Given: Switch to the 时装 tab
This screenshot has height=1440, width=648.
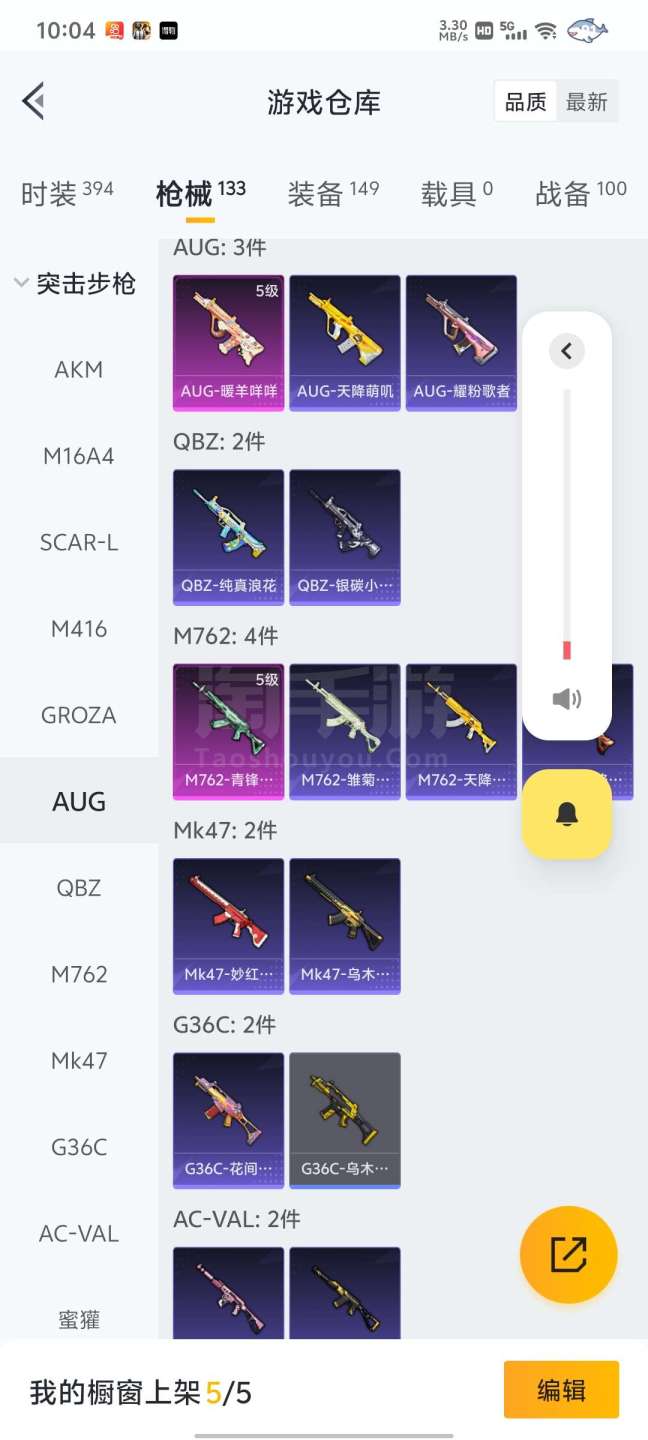Looking at the screenshot, I should click(x=67, y=193).
